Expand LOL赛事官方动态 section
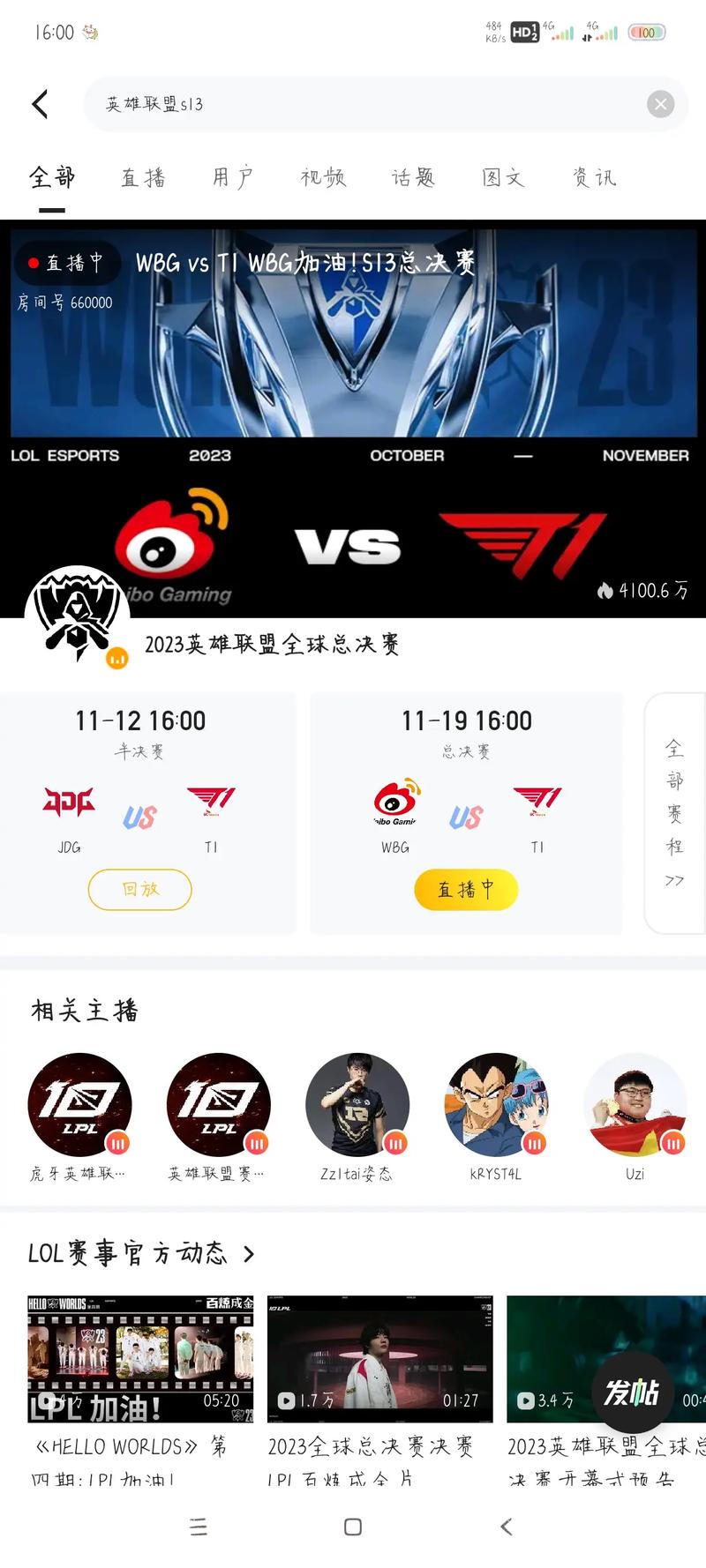The height and width of the screenshot is (1568, 706). tap(248, 1254)
